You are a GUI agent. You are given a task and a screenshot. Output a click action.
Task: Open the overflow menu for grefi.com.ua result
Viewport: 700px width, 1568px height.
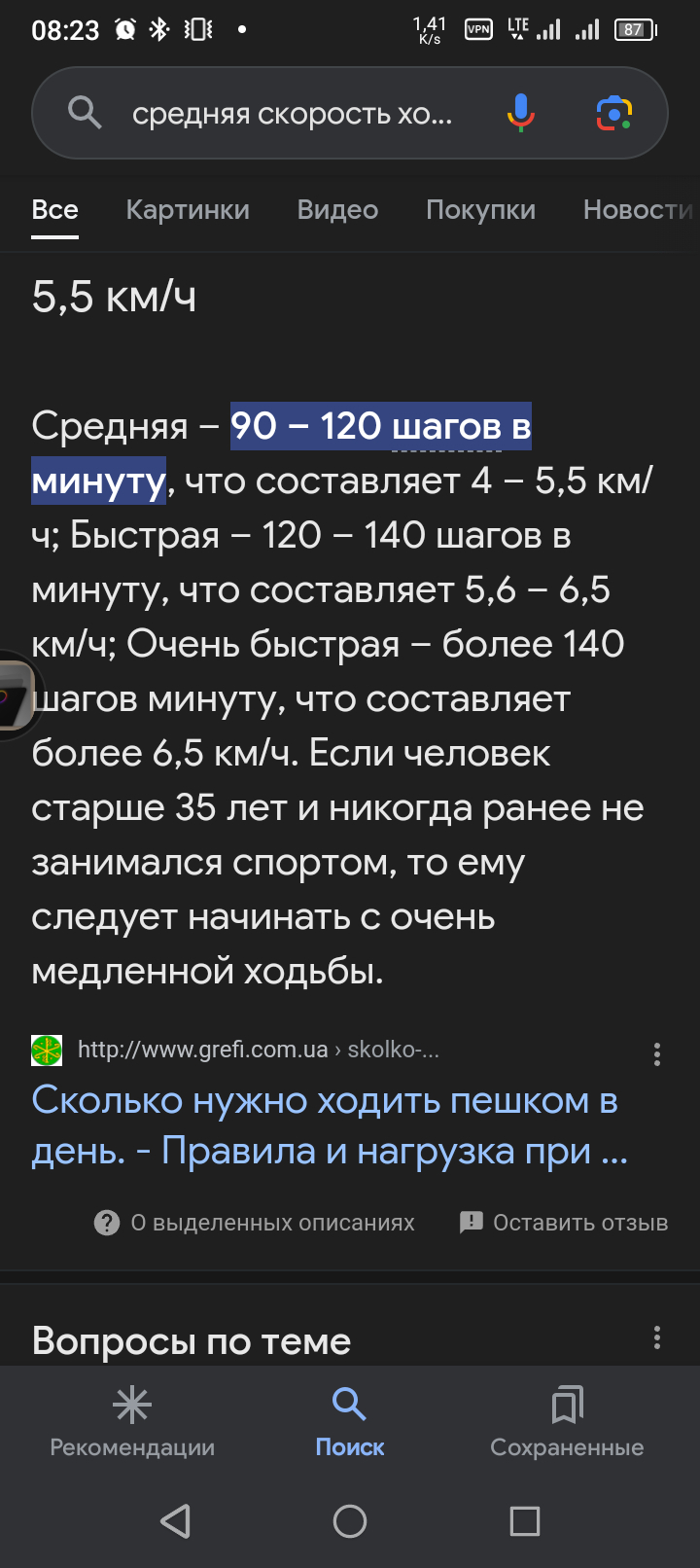click(657, 1054)
